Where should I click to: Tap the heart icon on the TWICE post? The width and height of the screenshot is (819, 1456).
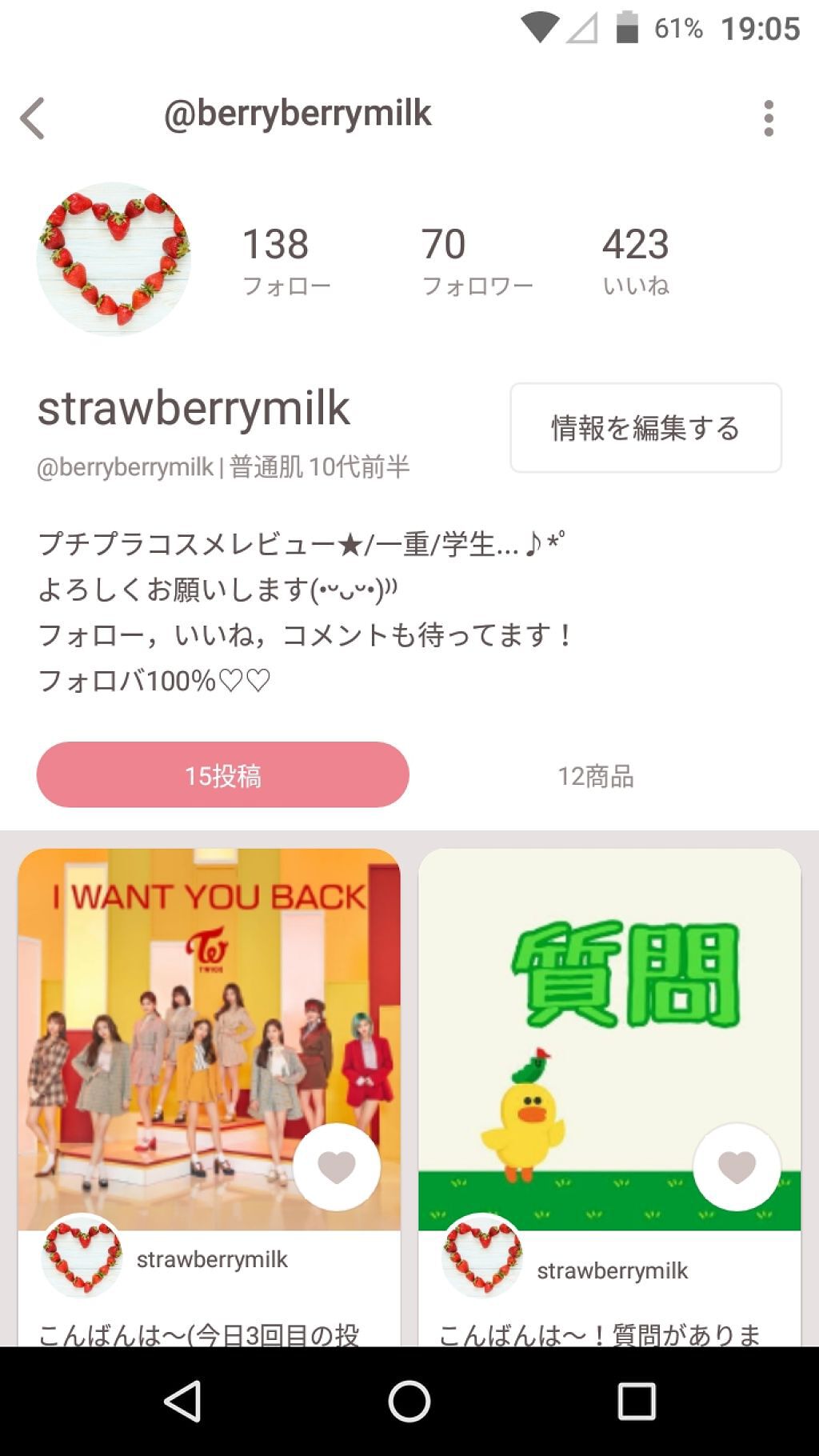coord(338,1167)
